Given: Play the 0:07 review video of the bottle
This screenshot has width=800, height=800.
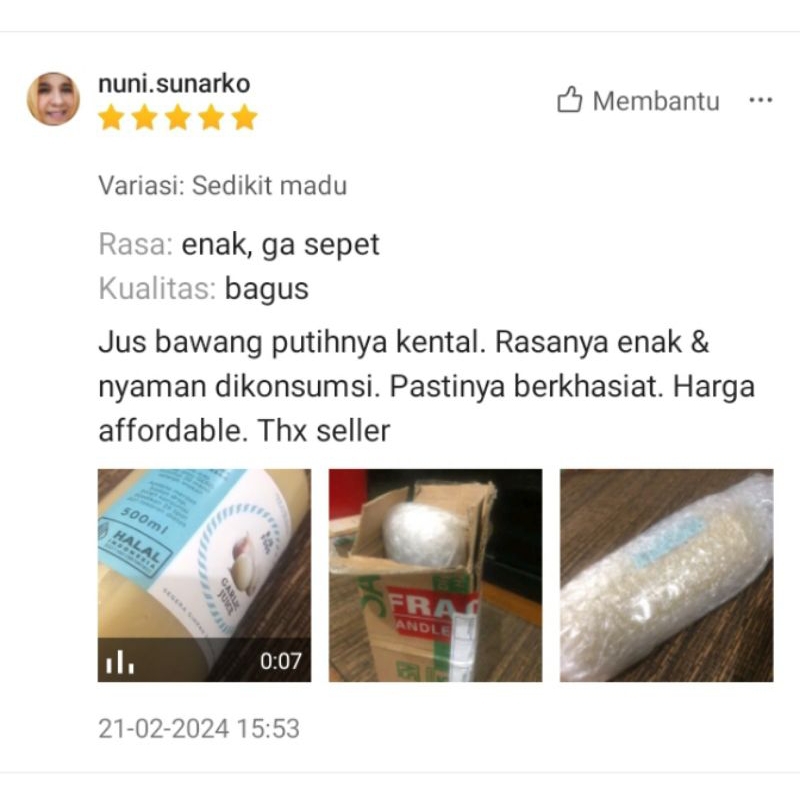Looking at the screenshot, I should click(204, 575).
